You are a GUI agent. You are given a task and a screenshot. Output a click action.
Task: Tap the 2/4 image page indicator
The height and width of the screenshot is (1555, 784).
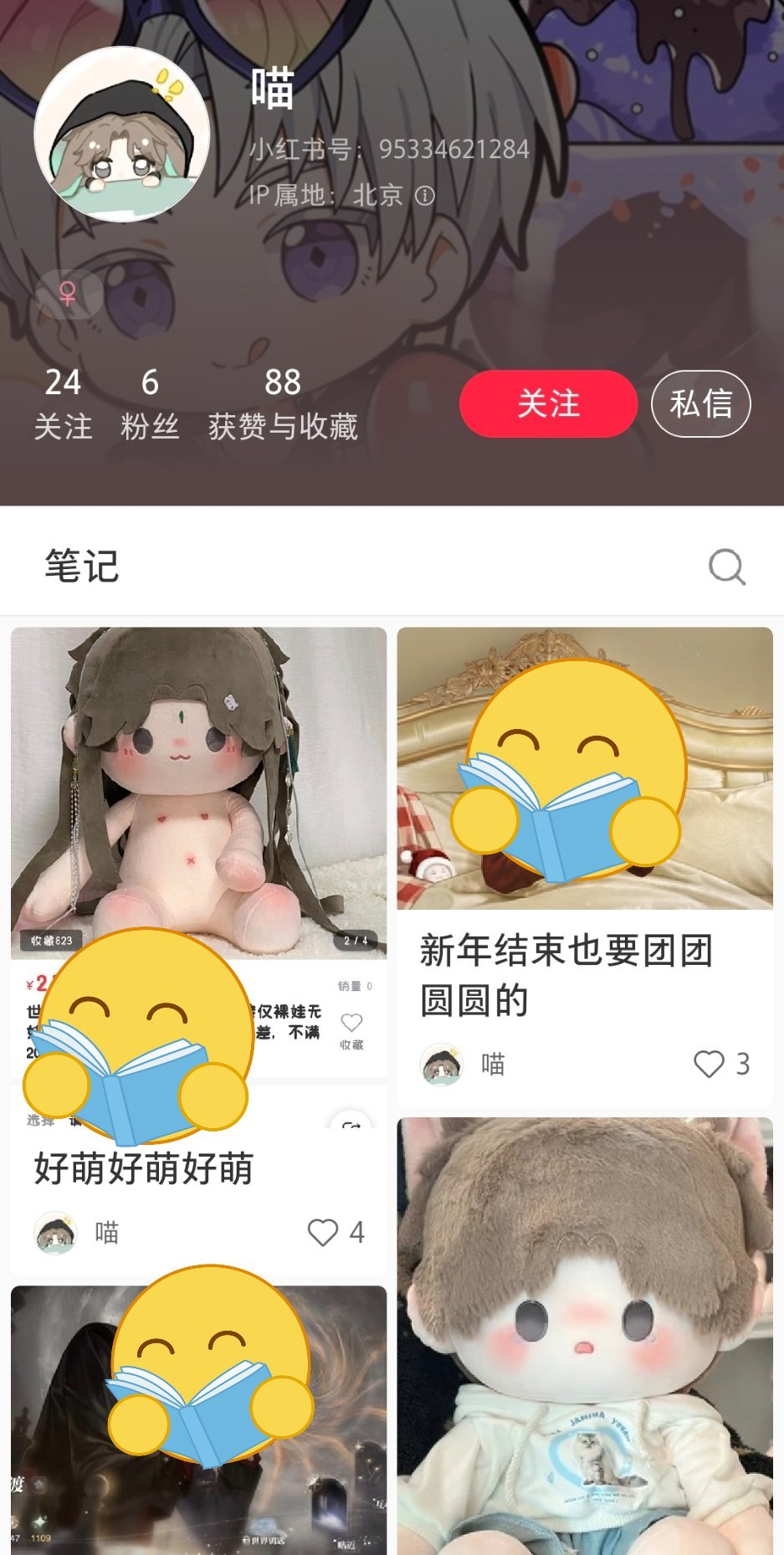(354, 942)
